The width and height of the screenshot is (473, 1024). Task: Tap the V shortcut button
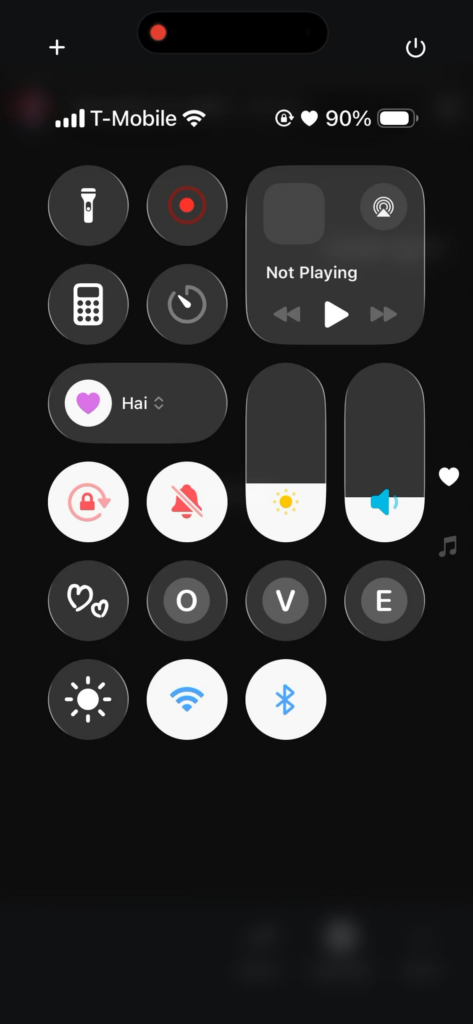click(x=285, y=600)
